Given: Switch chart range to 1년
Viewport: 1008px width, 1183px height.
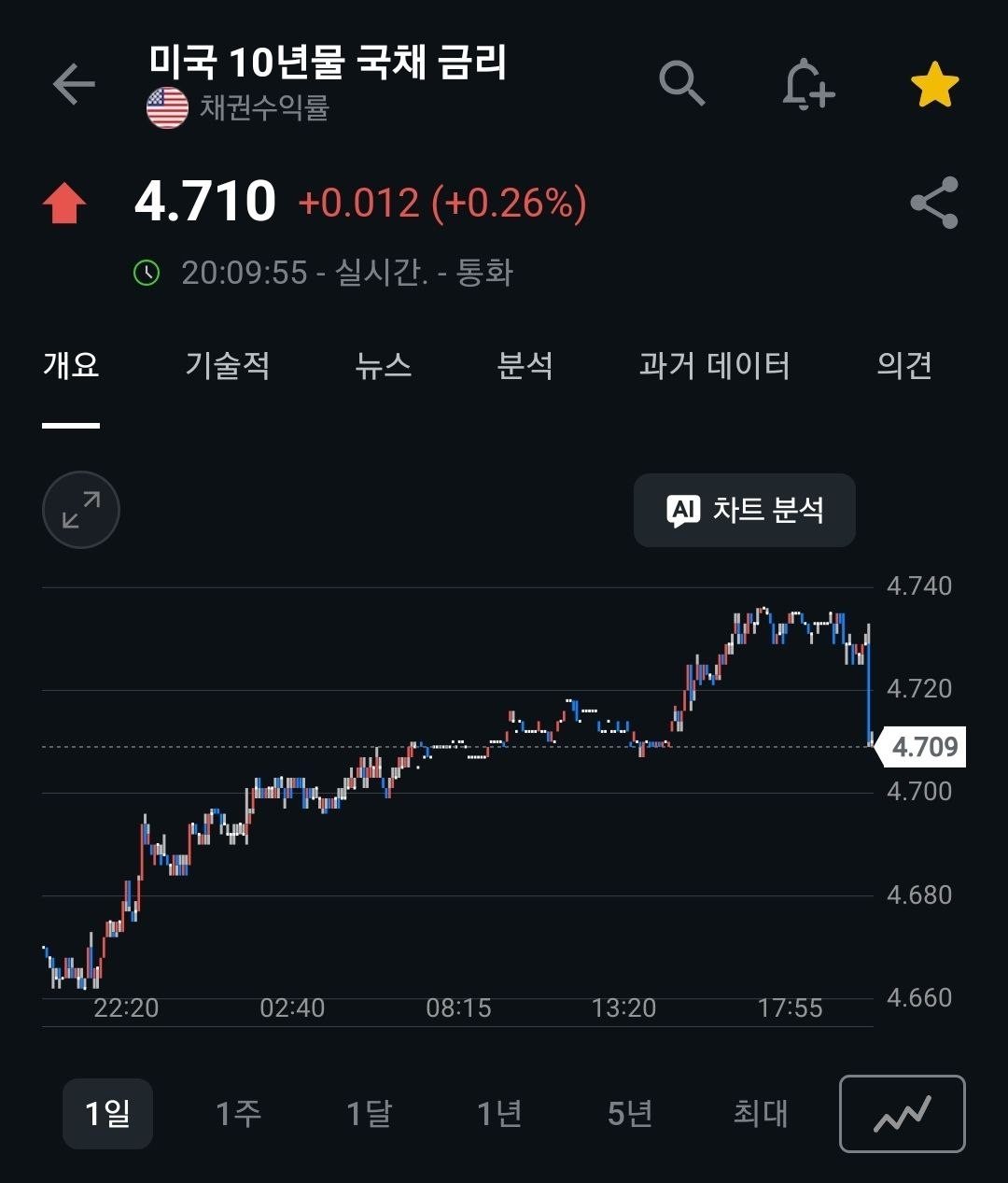Looking at the screenshot, I should pyautogui.click(x=499, y=1113).
